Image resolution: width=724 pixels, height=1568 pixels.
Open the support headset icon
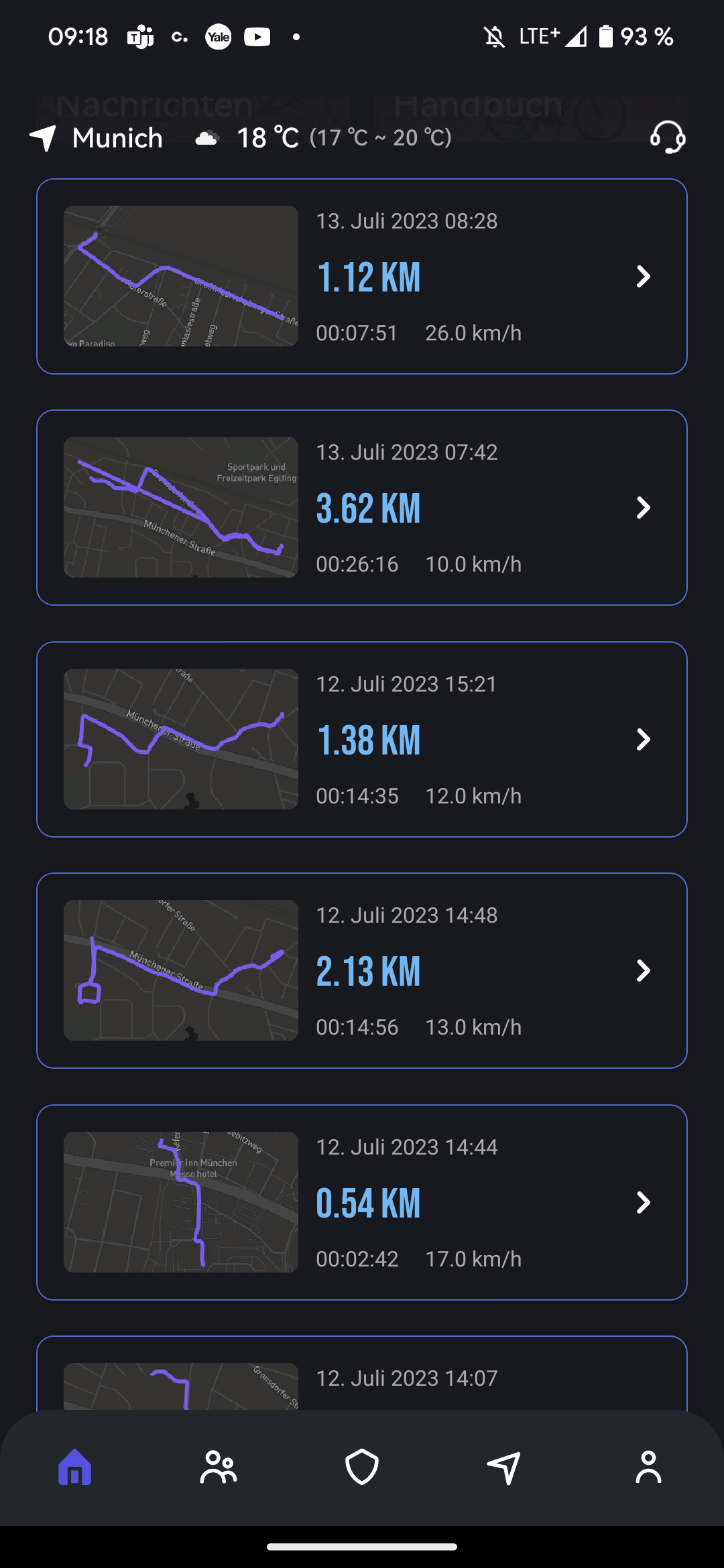coord(667,137)
